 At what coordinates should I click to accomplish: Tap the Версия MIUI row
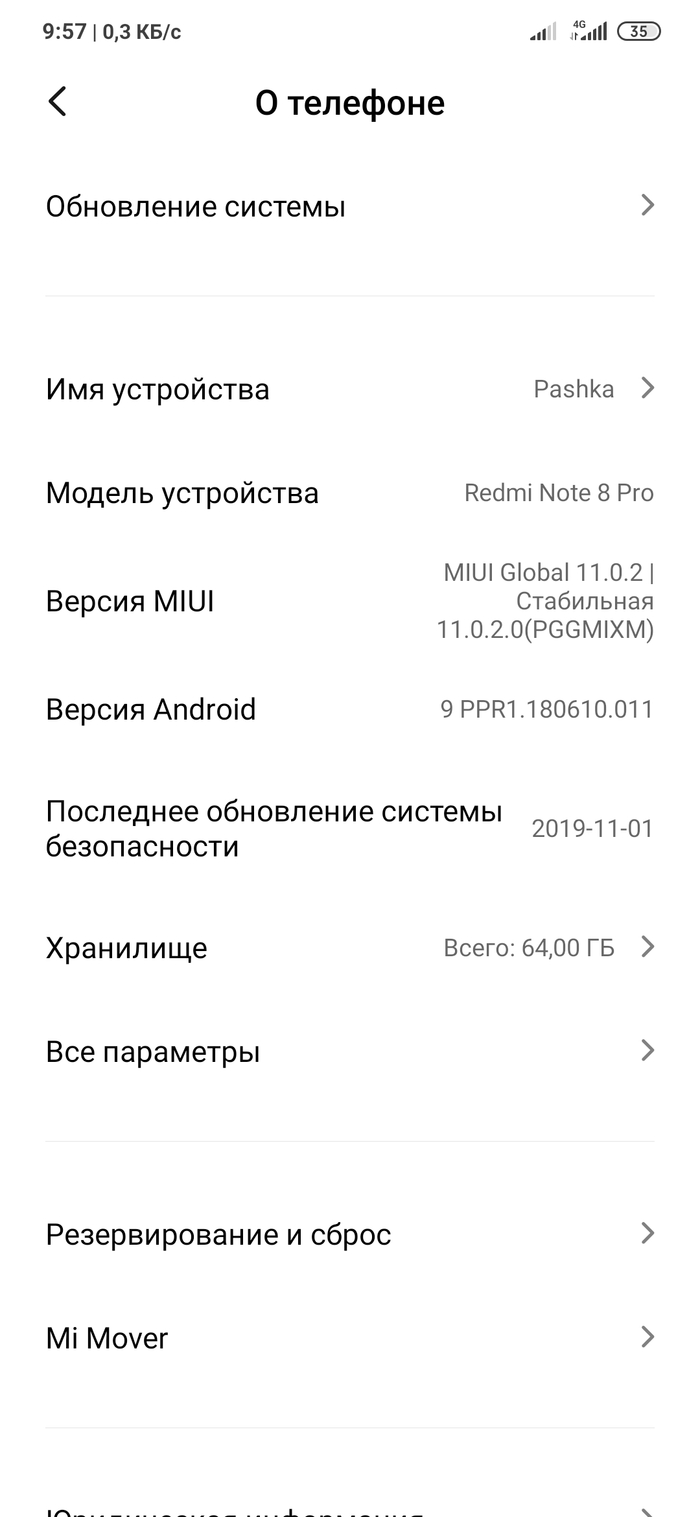click(x=350, y=601)
